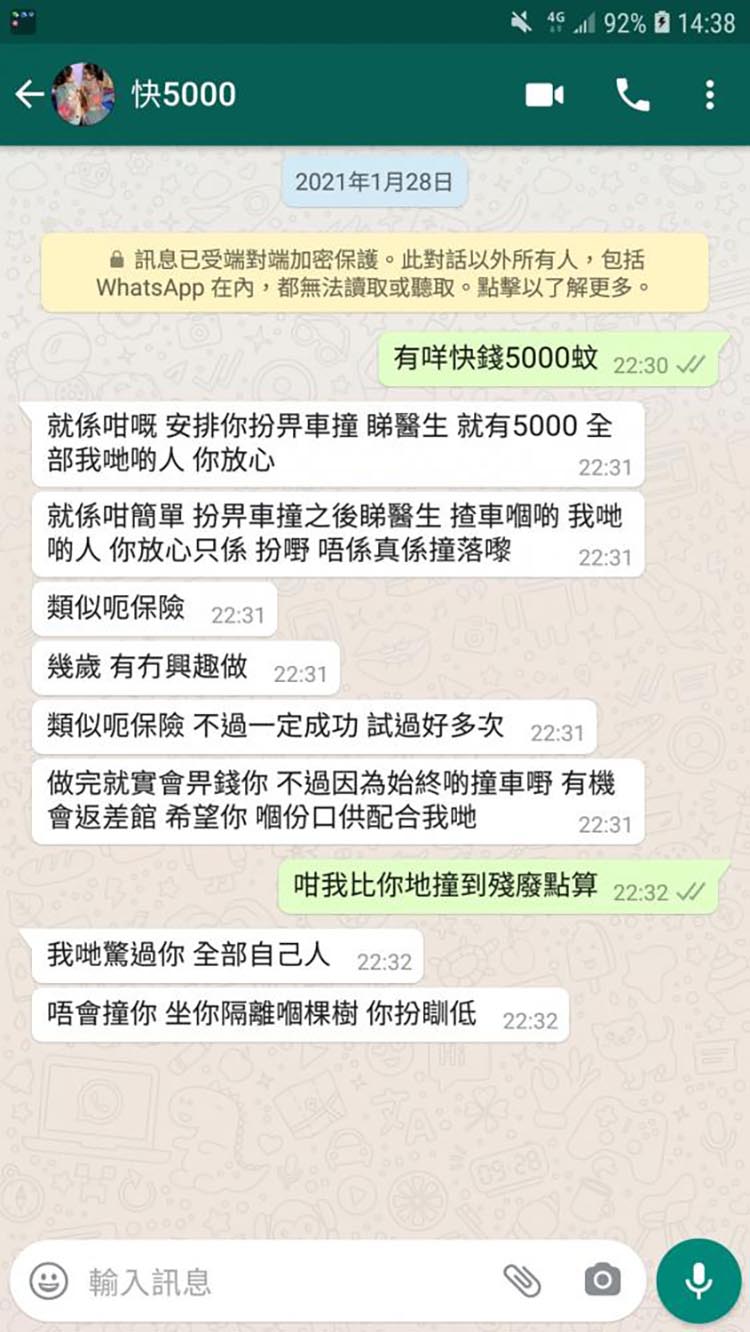Open the emoji picker
The image size is (750, 1332).
click(48, 1280)
